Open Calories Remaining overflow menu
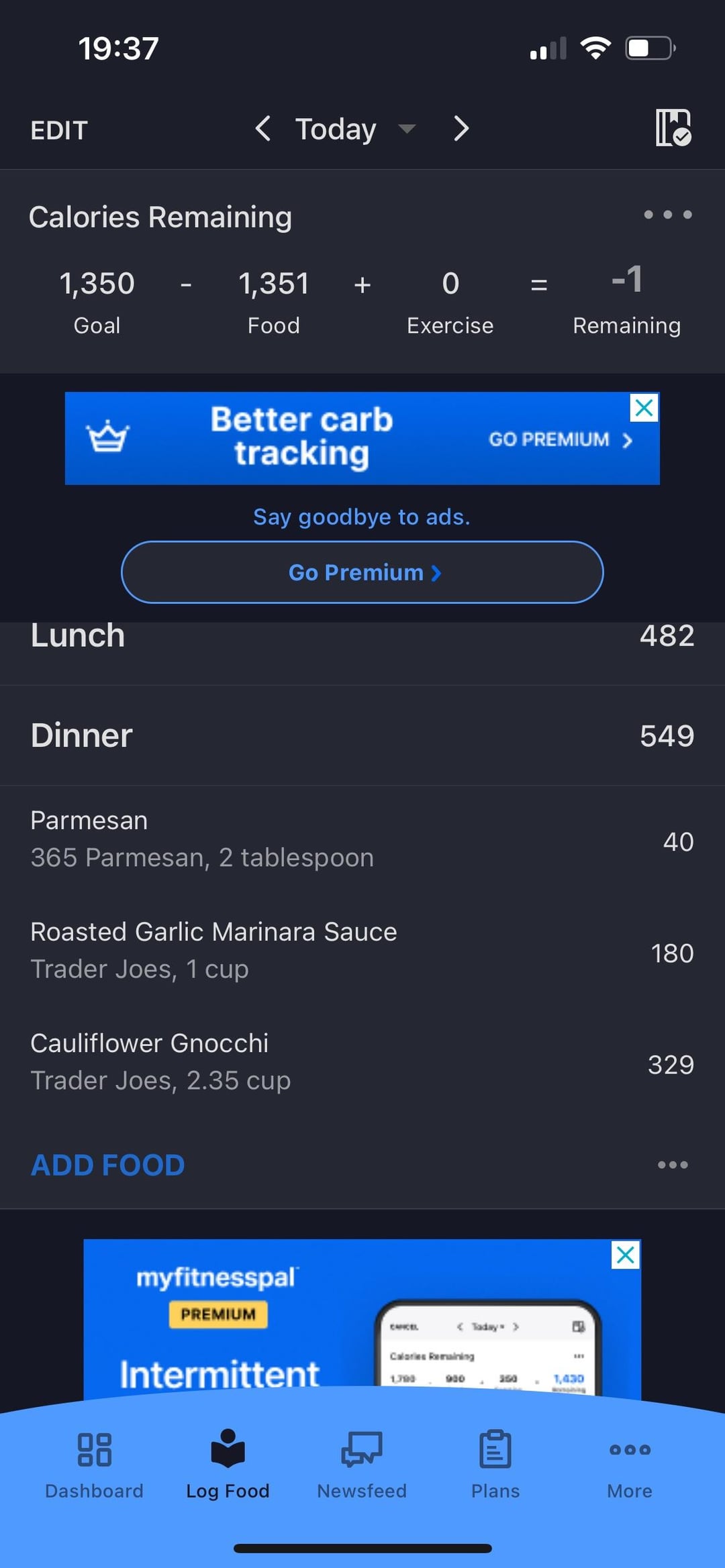 pos(668,215)
